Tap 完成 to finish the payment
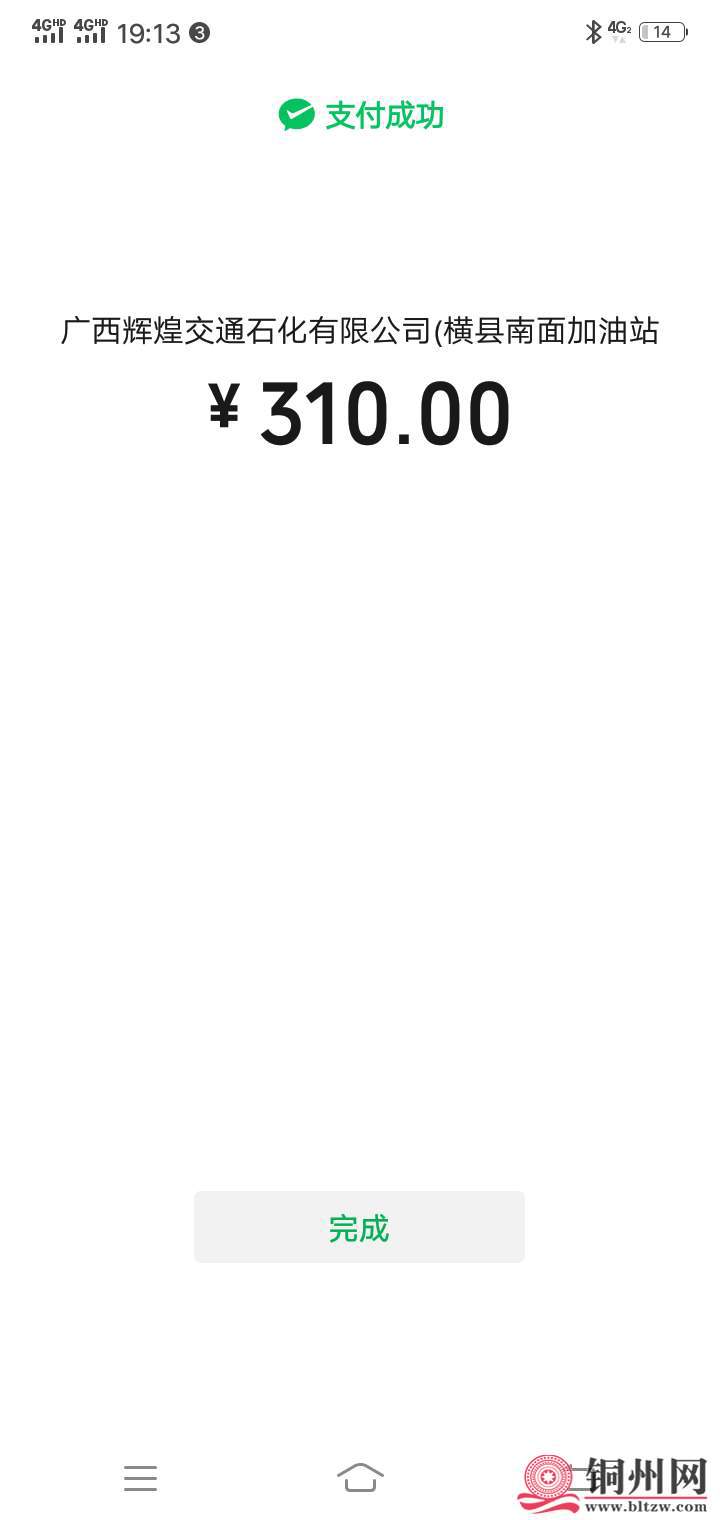 click(359, 1227)
